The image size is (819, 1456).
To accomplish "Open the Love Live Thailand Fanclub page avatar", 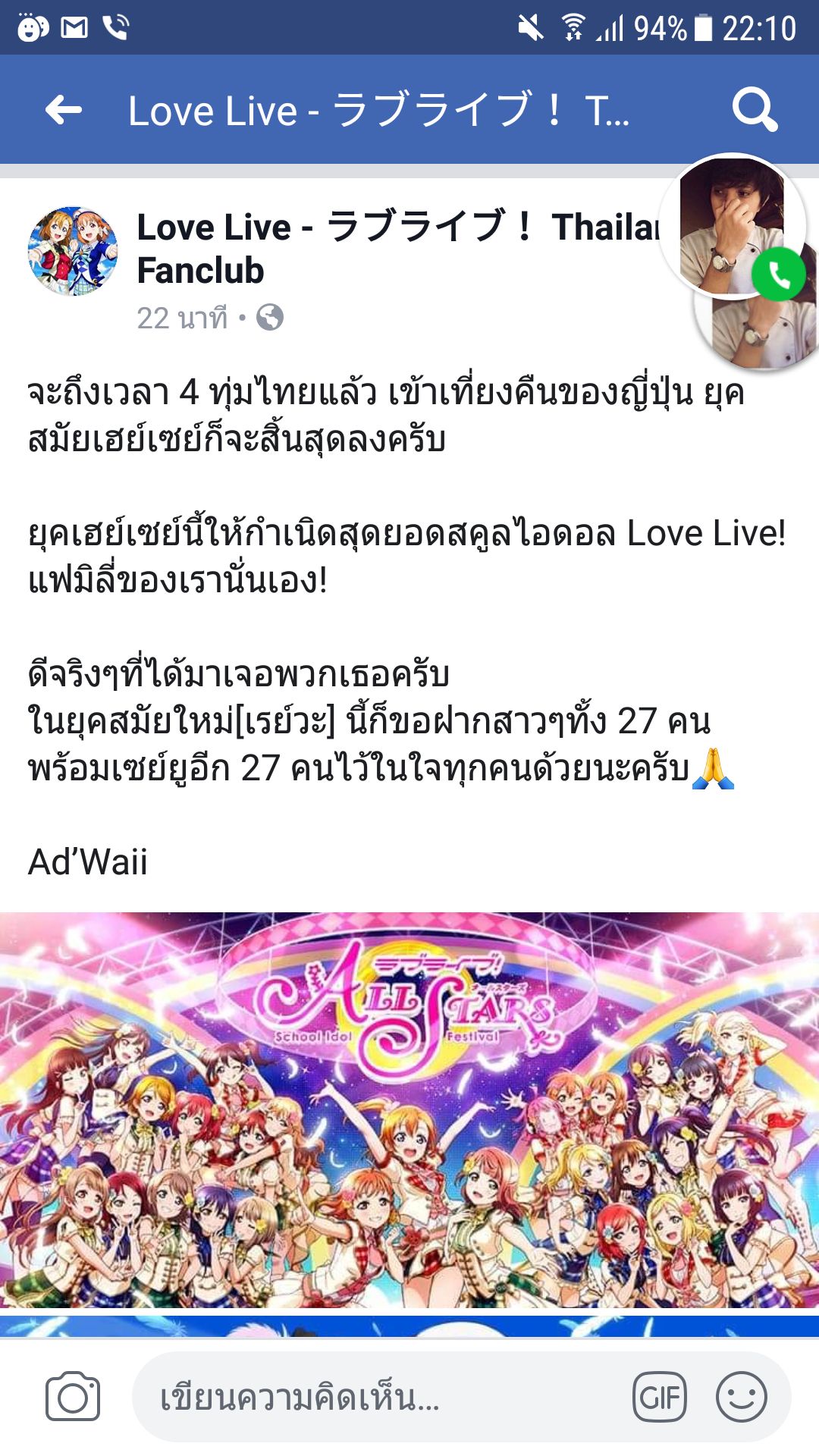I will 73,250.
